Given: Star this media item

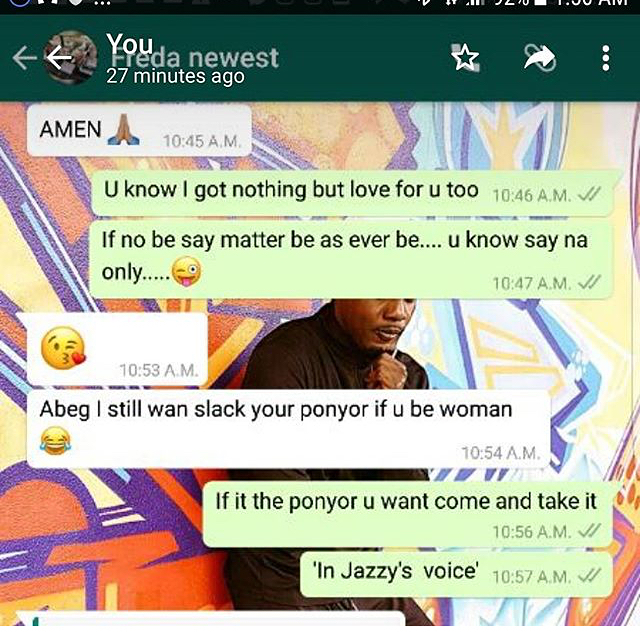Looking at the screenshot, I should [465, 58].
